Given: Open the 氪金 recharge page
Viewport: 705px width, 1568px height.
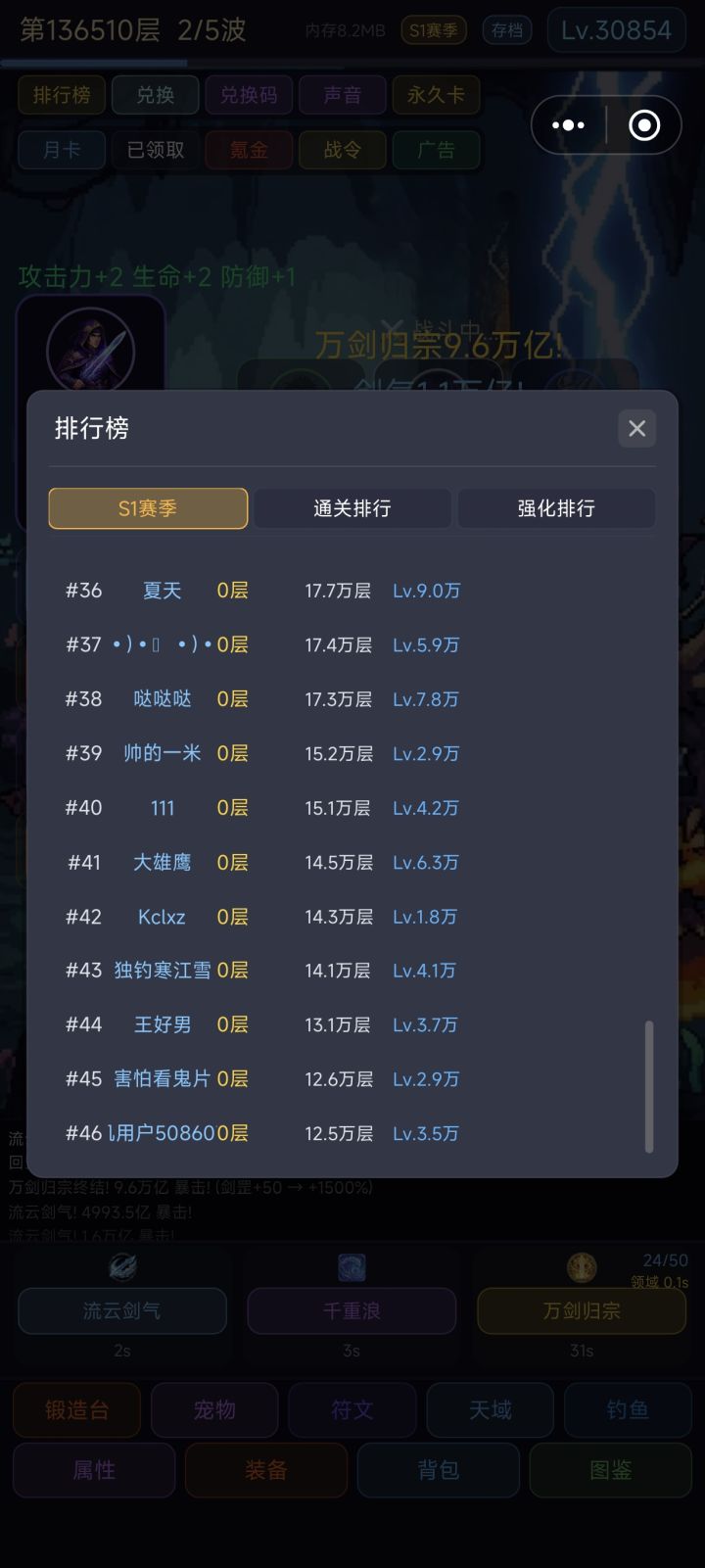Looking at the screenshot, I should [249, 150].
